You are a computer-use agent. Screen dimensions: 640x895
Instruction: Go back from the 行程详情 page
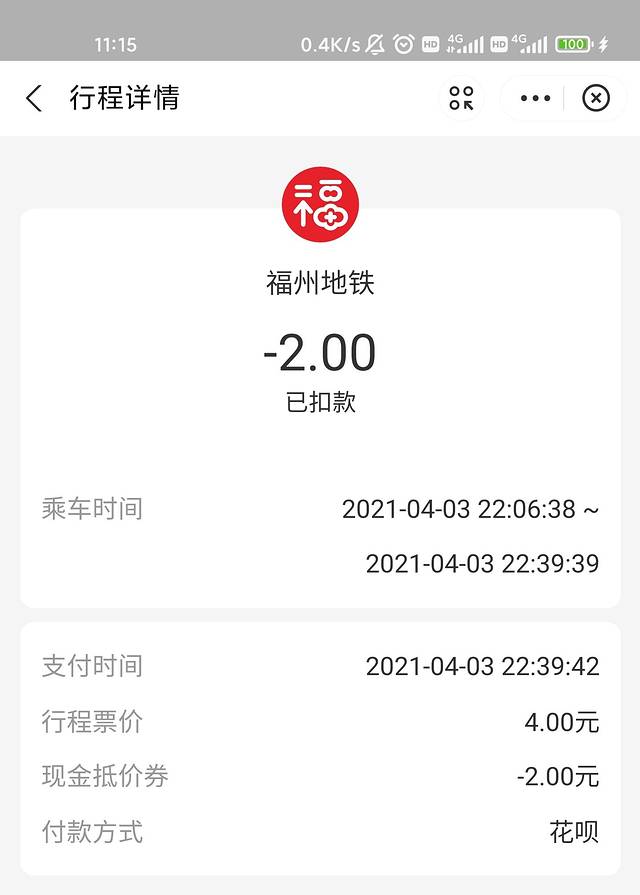click(34, 98)
